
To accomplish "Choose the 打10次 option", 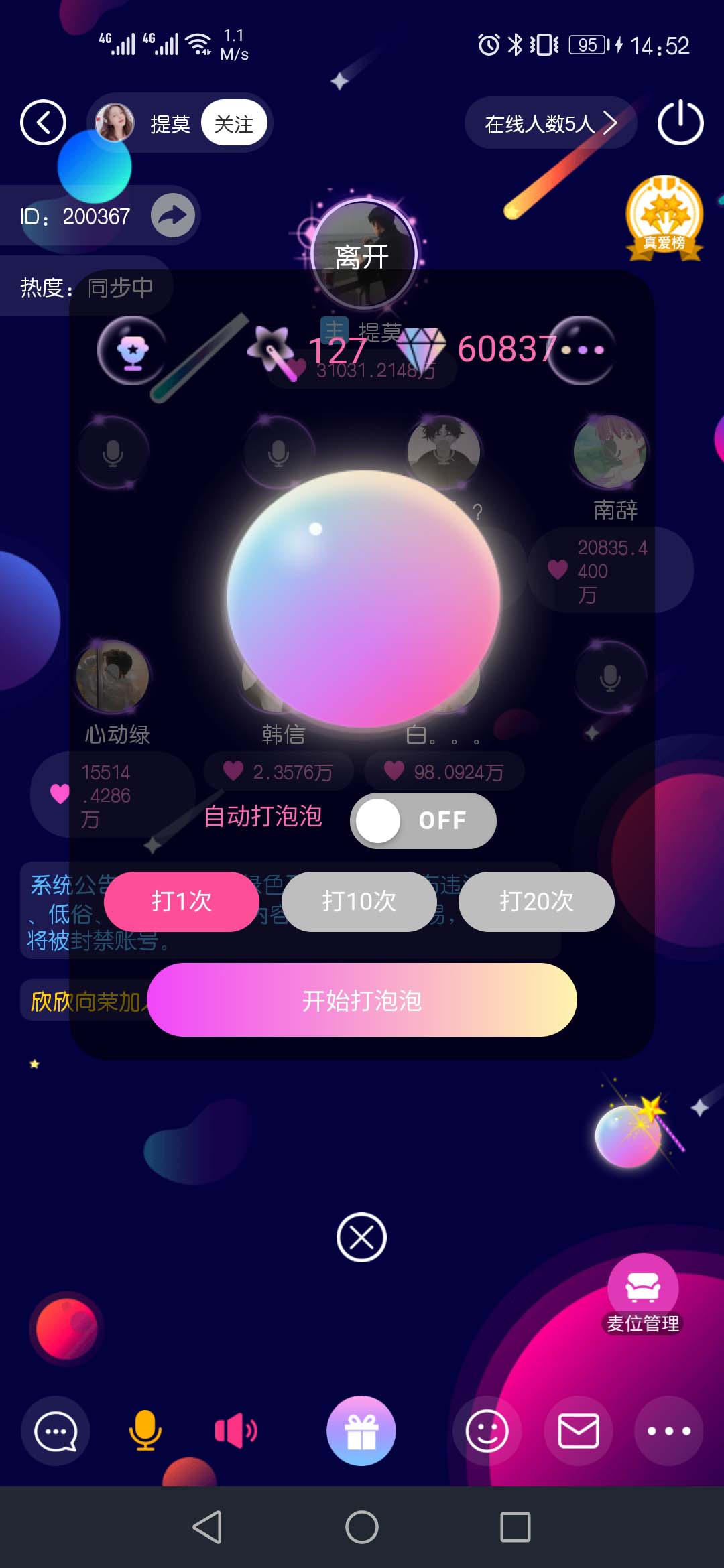I will coord(359,901).
